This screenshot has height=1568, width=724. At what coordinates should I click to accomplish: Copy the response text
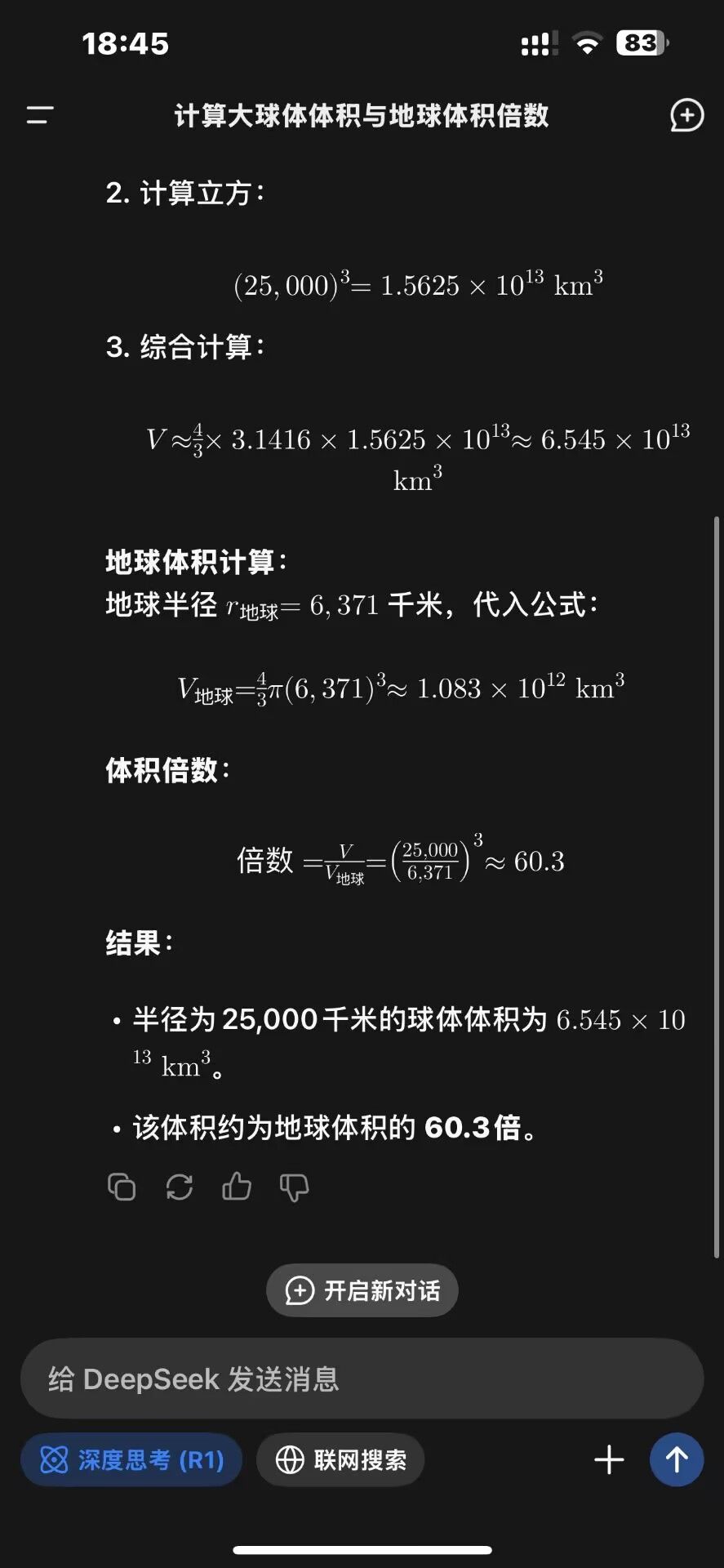122,1187
